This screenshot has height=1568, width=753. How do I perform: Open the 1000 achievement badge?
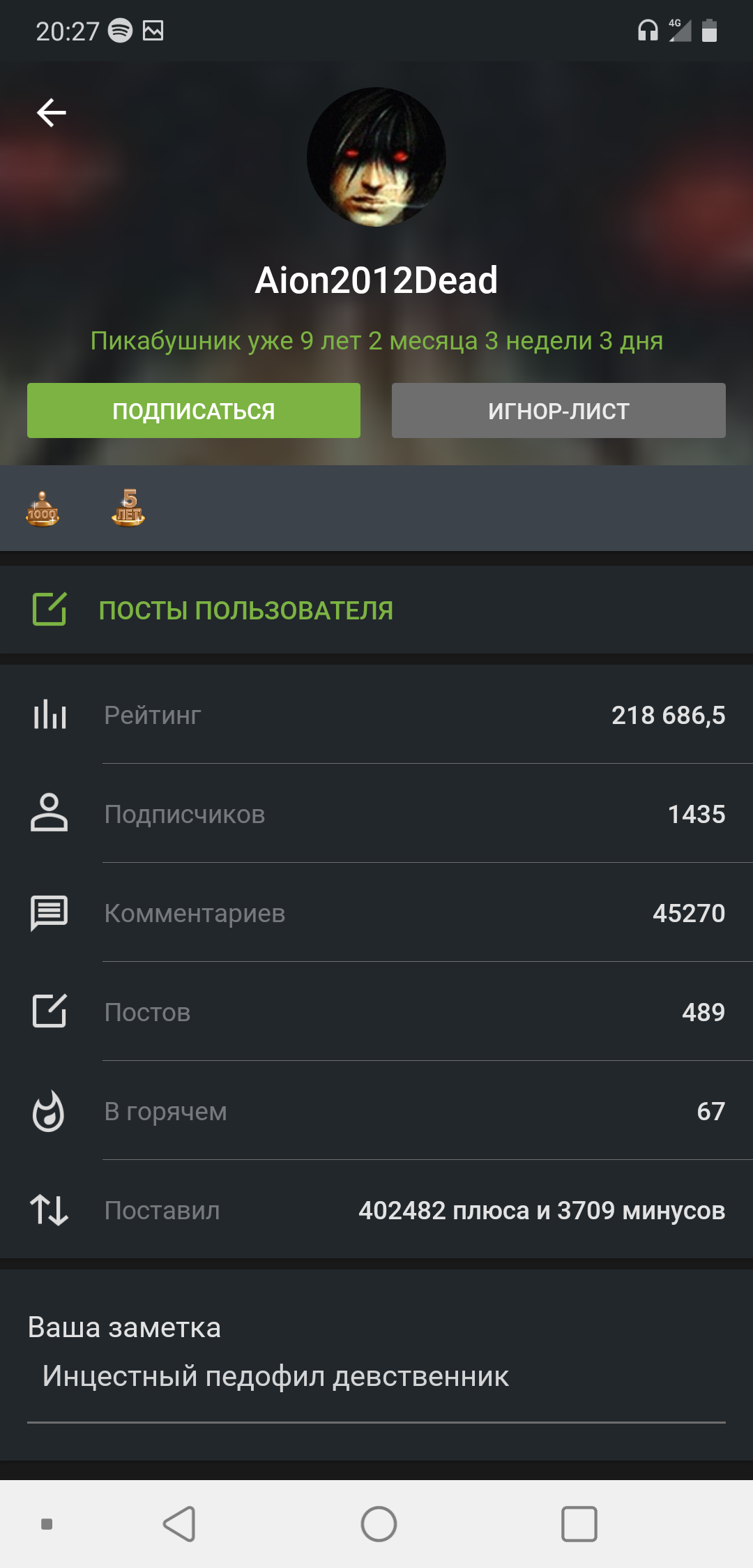[43, 508]
